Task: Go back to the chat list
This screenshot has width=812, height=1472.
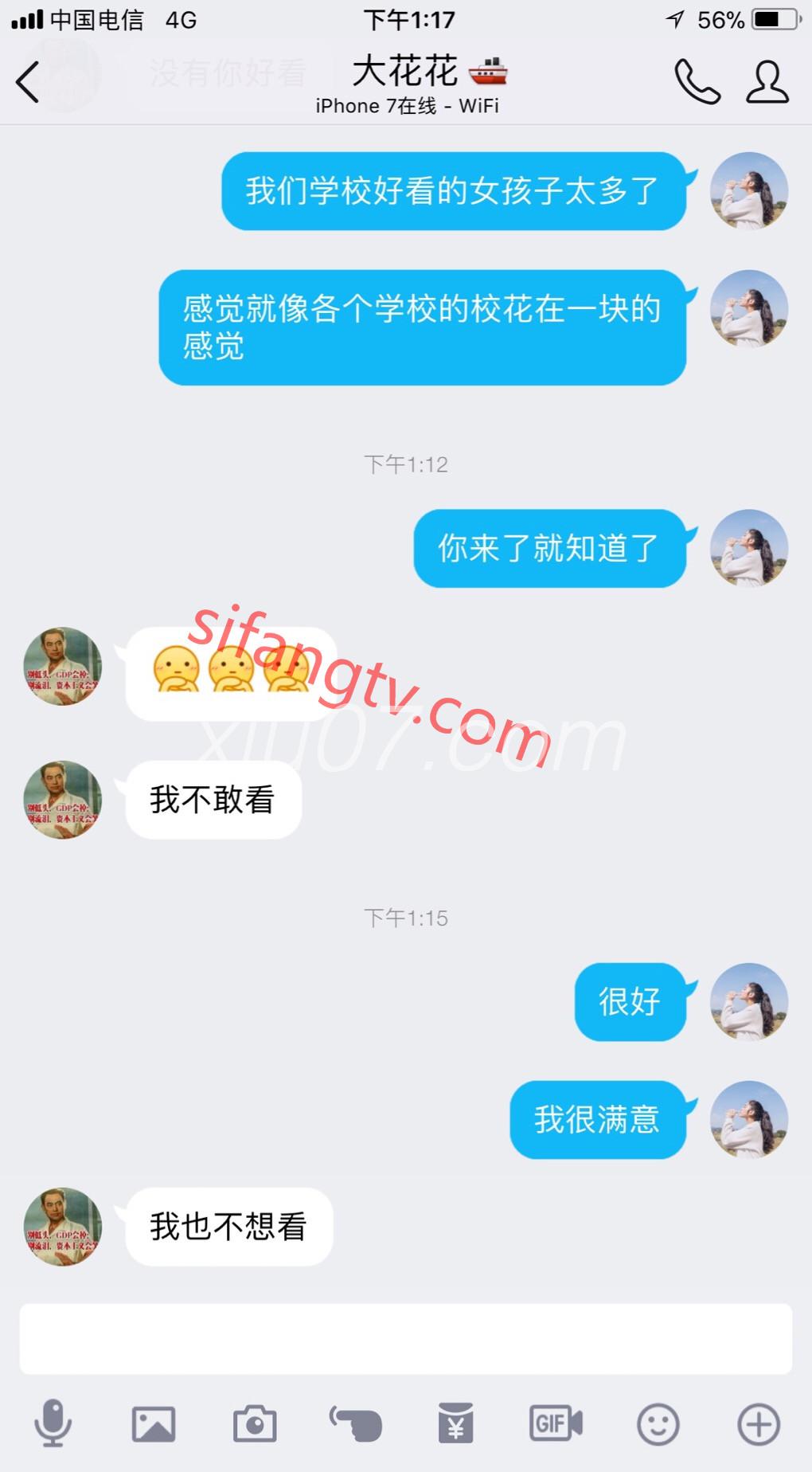Action: coord(28,82)
